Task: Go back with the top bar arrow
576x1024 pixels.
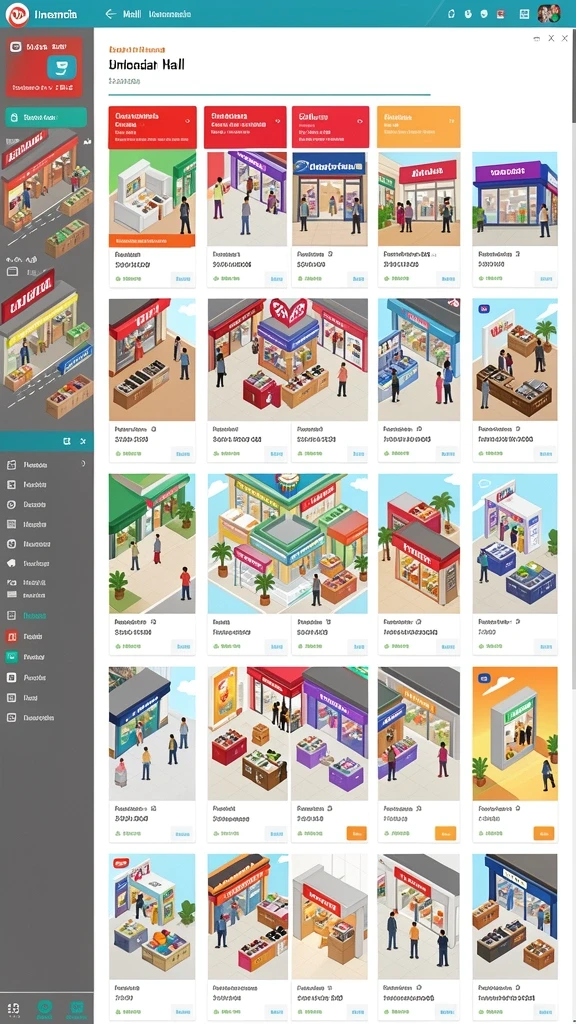Action: [110, 14]
